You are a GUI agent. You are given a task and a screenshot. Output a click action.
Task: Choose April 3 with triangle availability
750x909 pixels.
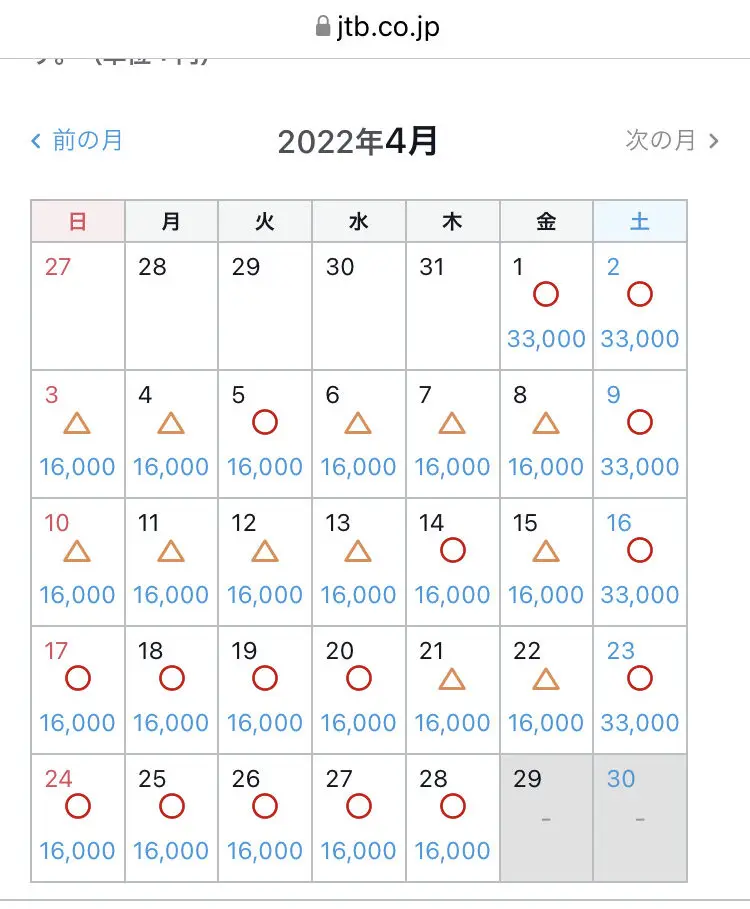pyautogui.click(x=78, y=434)
